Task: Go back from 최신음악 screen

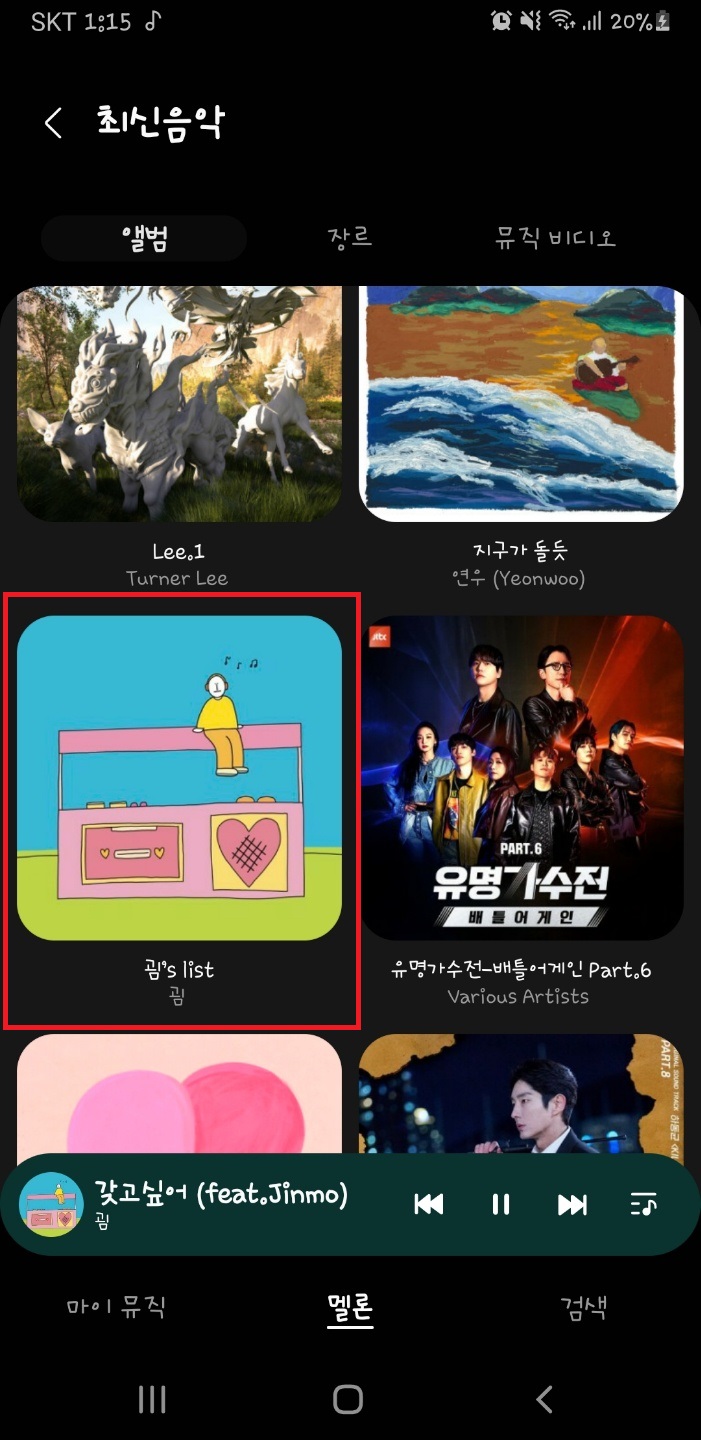Action: point(54,123)
